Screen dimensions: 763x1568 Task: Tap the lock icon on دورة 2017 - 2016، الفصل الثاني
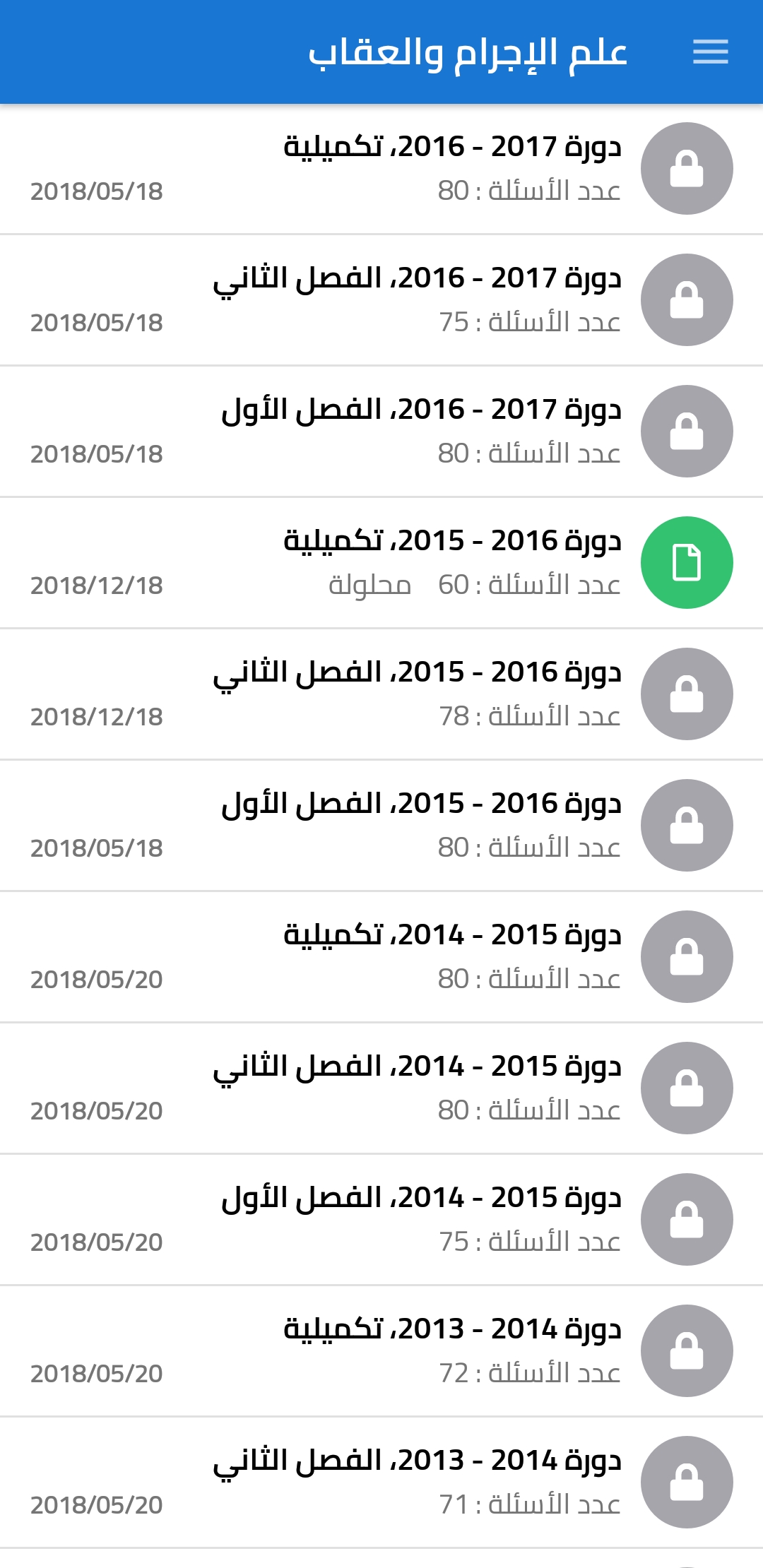687,299
